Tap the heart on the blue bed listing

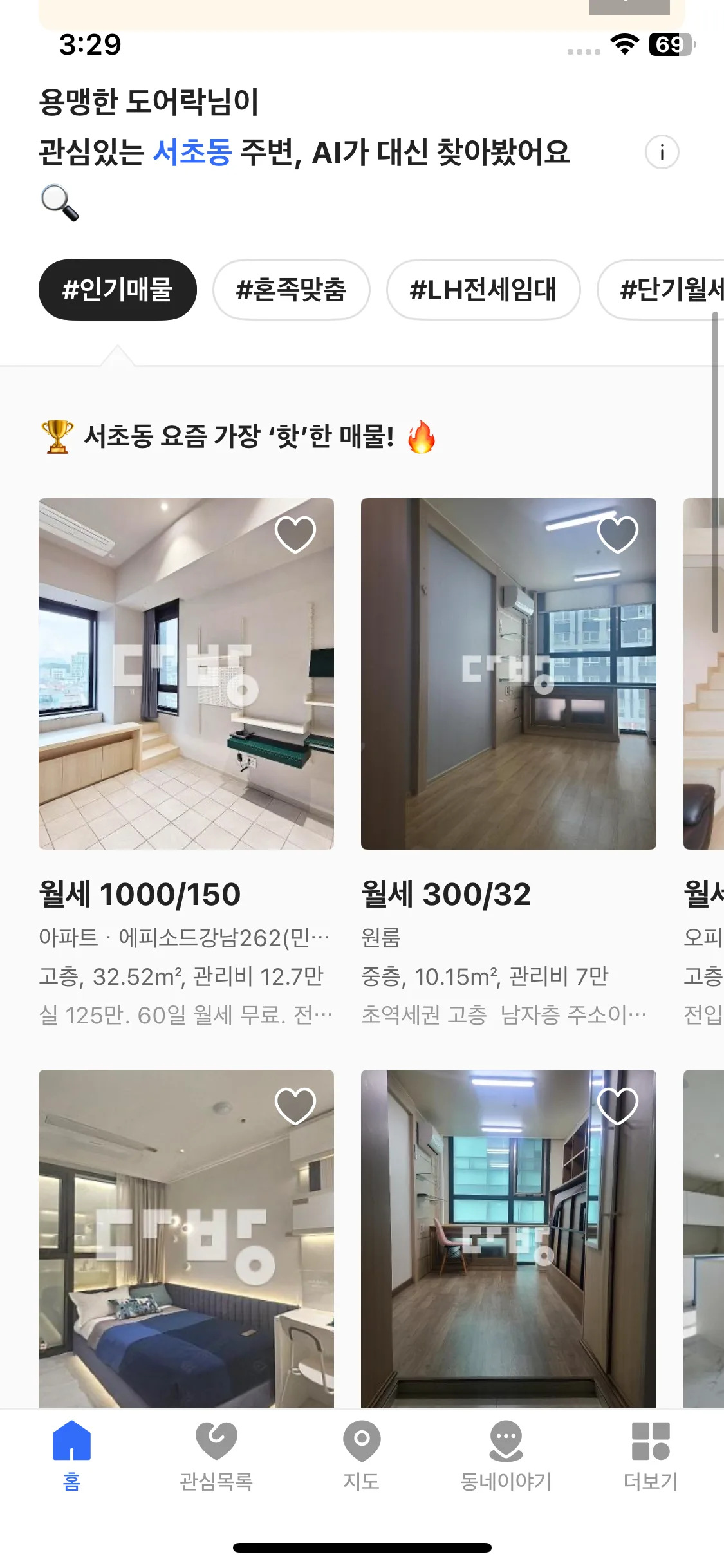[x=295, y=1105]
